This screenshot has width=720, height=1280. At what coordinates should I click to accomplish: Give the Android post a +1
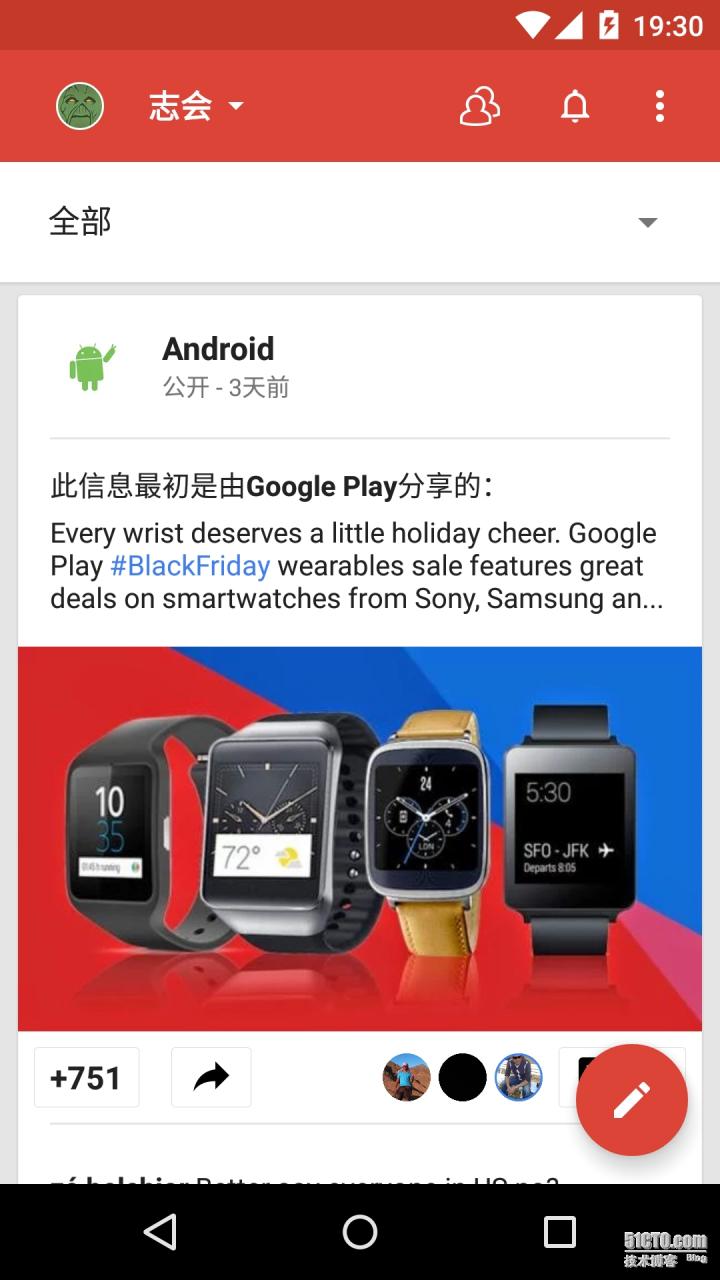tap(86, 1077)
